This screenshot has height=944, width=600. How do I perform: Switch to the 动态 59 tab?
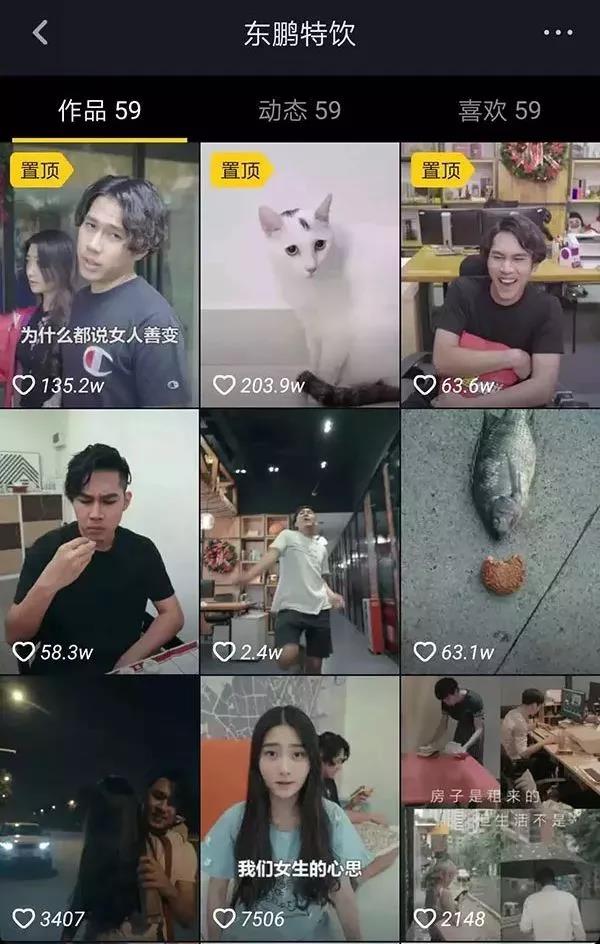[x=299, y=110]
